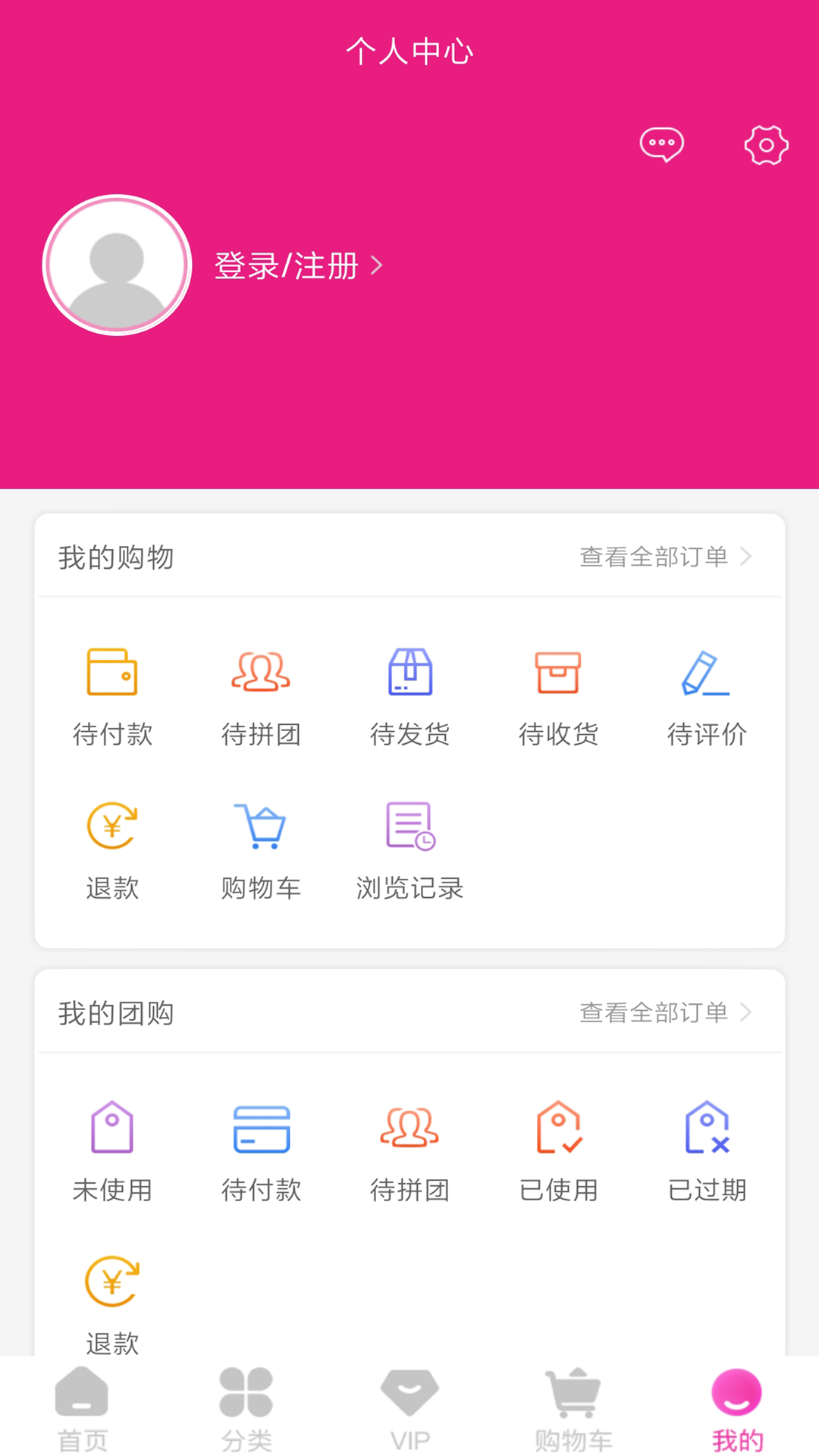Open the settings gear icon

click(767, 144)
